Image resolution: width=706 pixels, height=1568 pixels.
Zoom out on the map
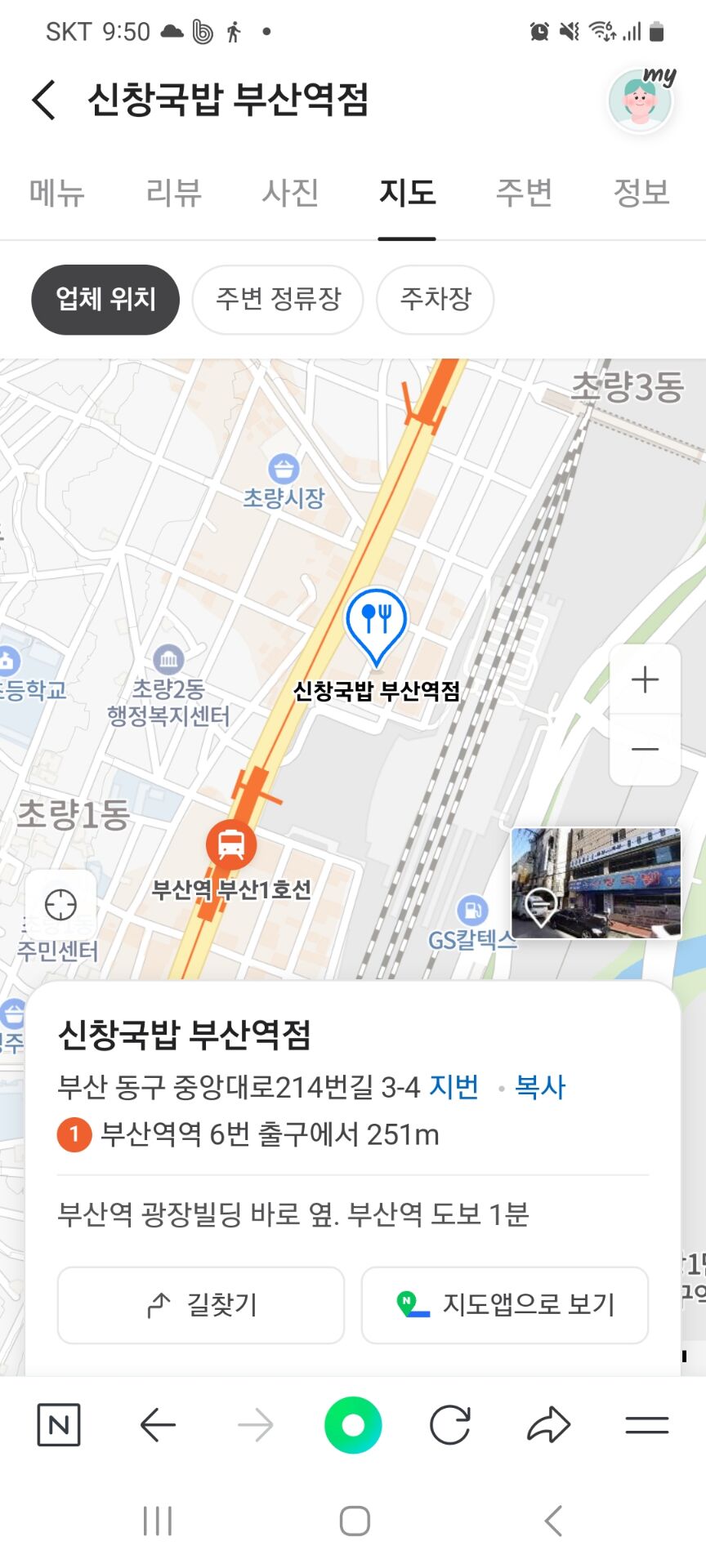[645, 750]
